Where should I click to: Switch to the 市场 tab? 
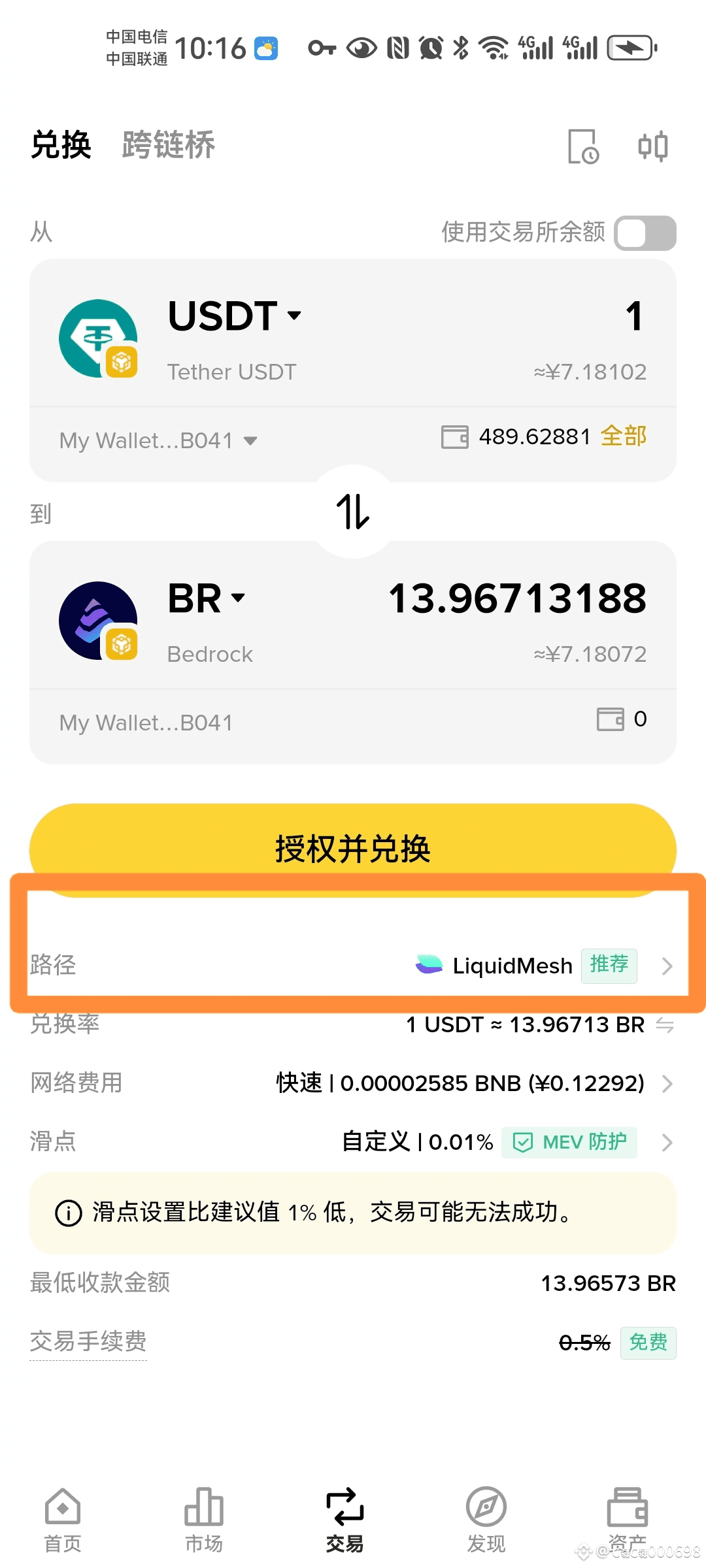tap(204, 1520)
